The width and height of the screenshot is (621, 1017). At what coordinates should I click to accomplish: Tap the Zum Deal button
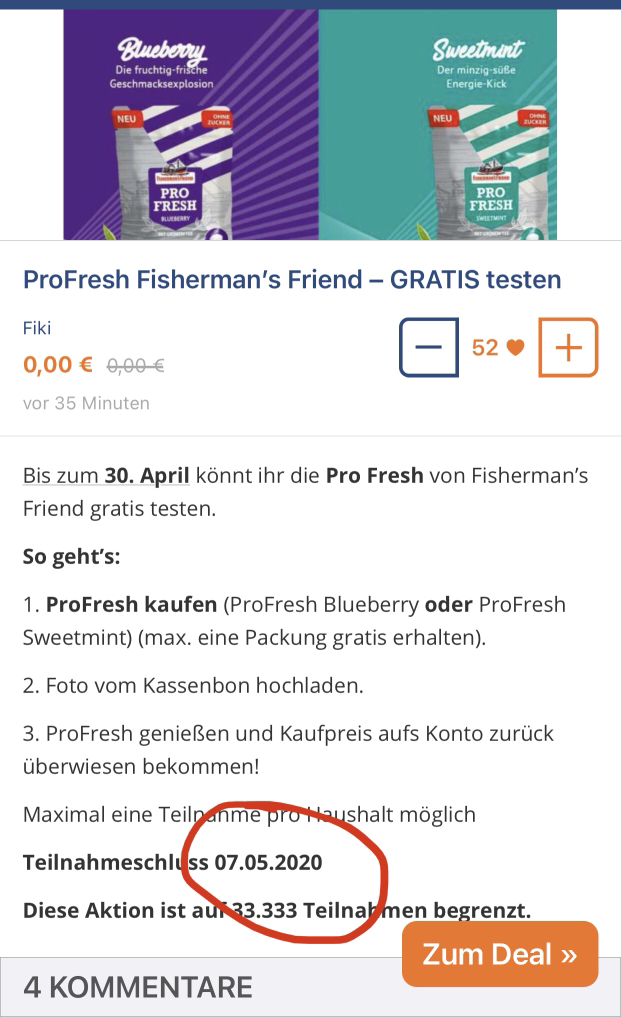[x=500, y=954]
